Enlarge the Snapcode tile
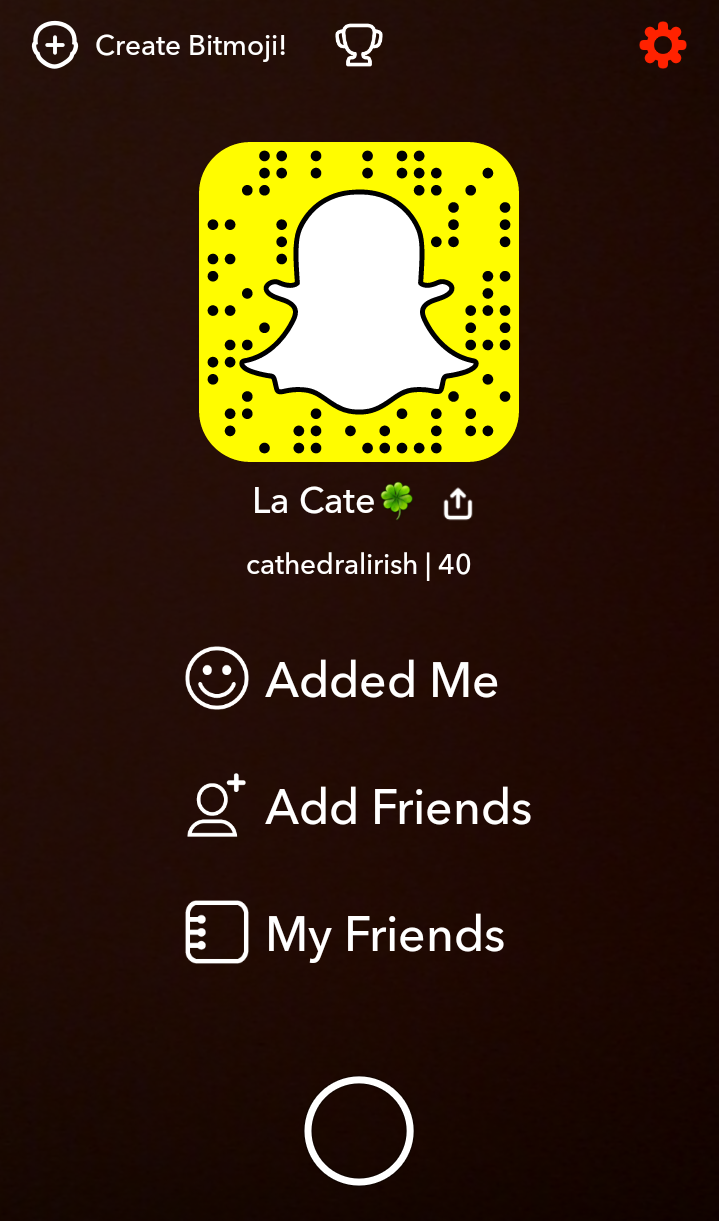Screen dimensions: 719x1221 [x=359, y=302]
